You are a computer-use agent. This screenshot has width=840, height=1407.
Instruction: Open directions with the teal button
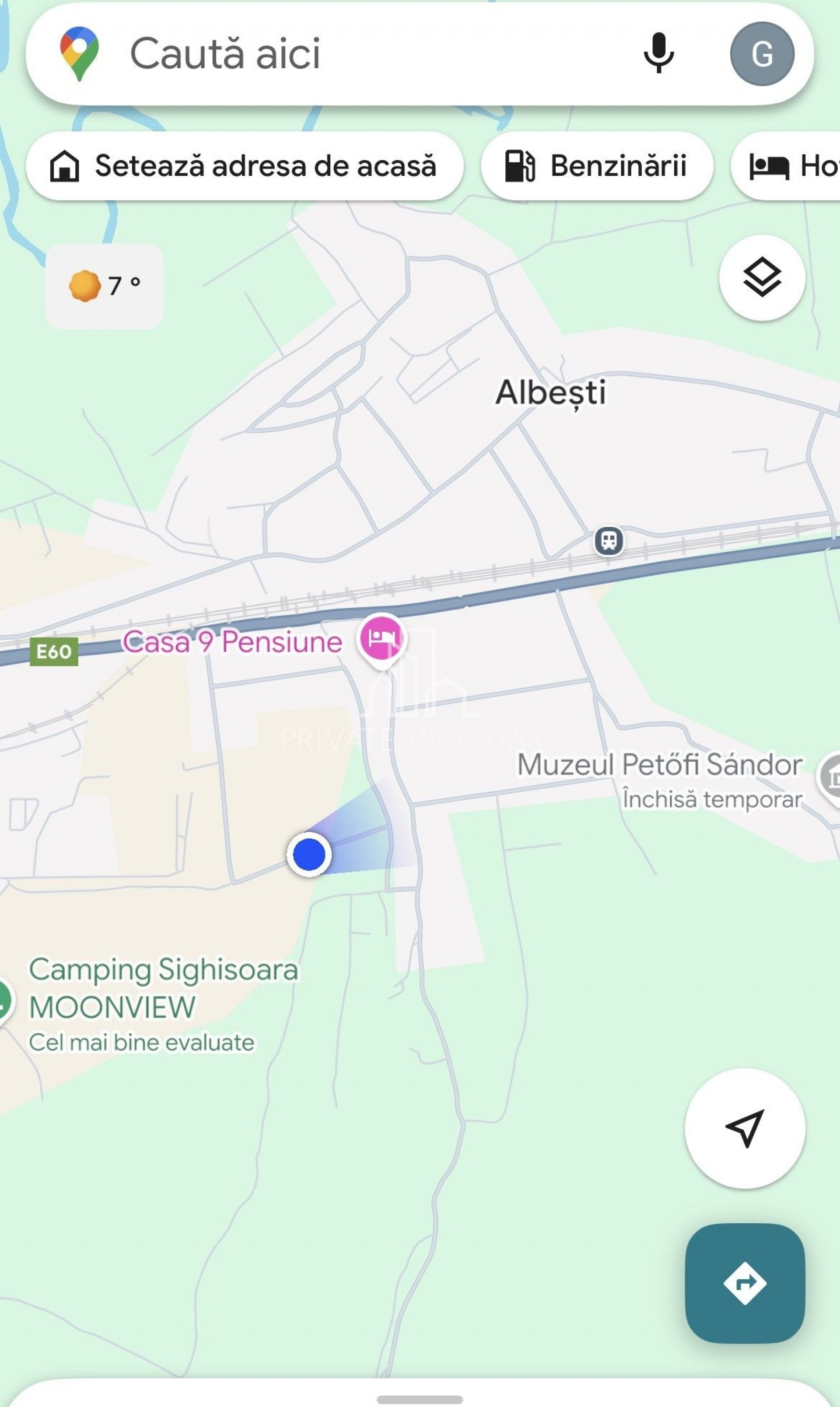[x=744, y=1282]
